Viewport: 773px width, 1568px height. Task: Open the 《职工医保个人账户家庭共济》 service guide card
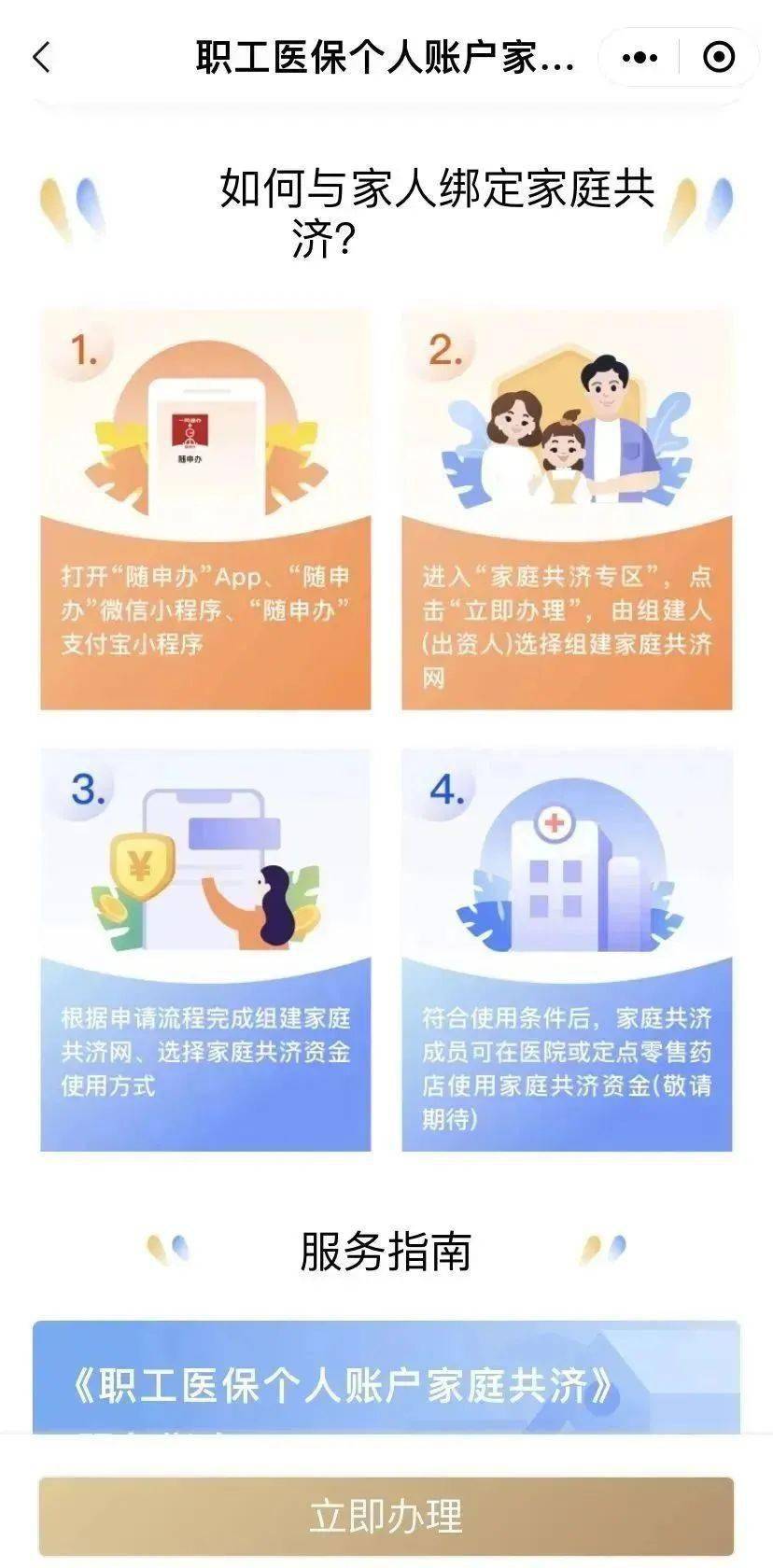(x=386, y=1379)
